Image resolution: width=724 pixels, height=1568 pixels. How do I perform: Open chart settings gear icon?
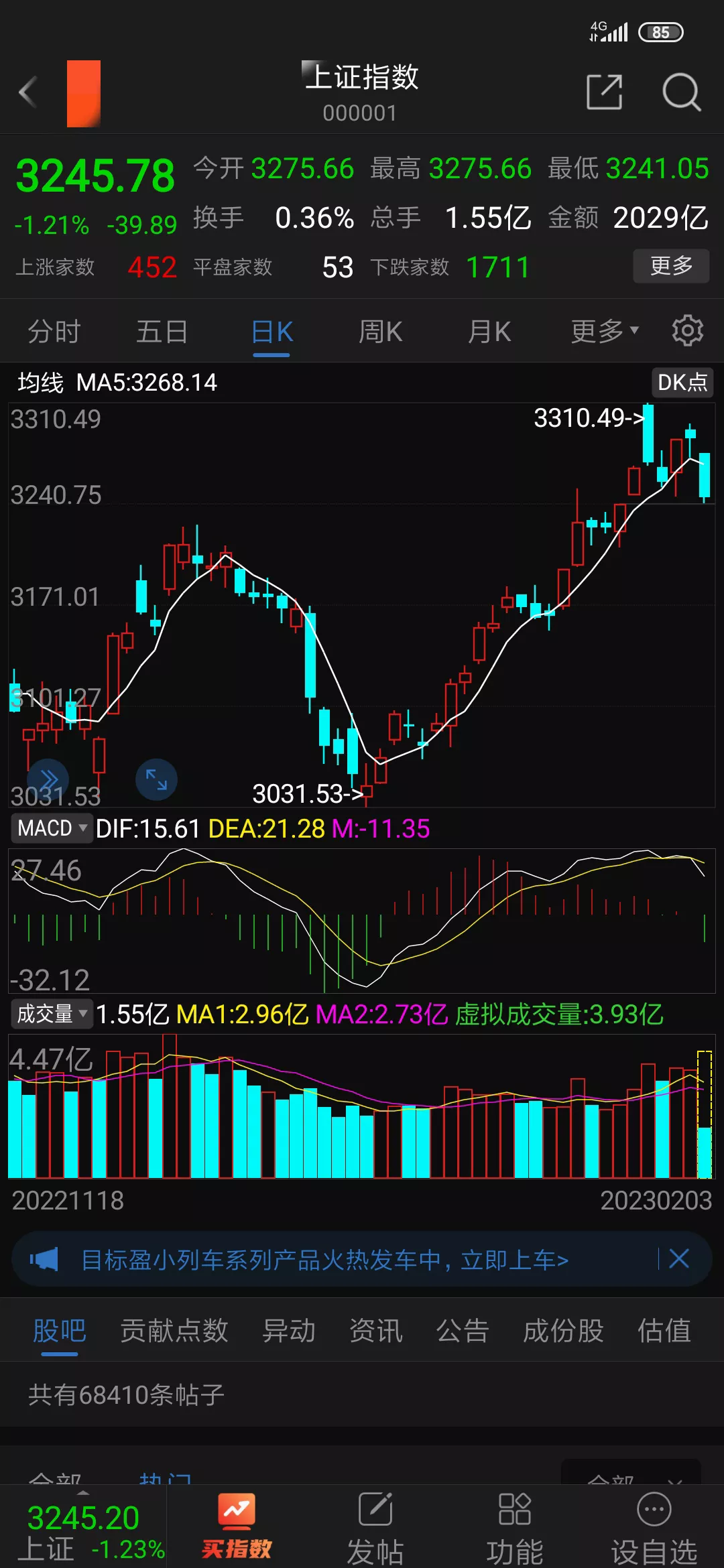(x=687, y=330)
